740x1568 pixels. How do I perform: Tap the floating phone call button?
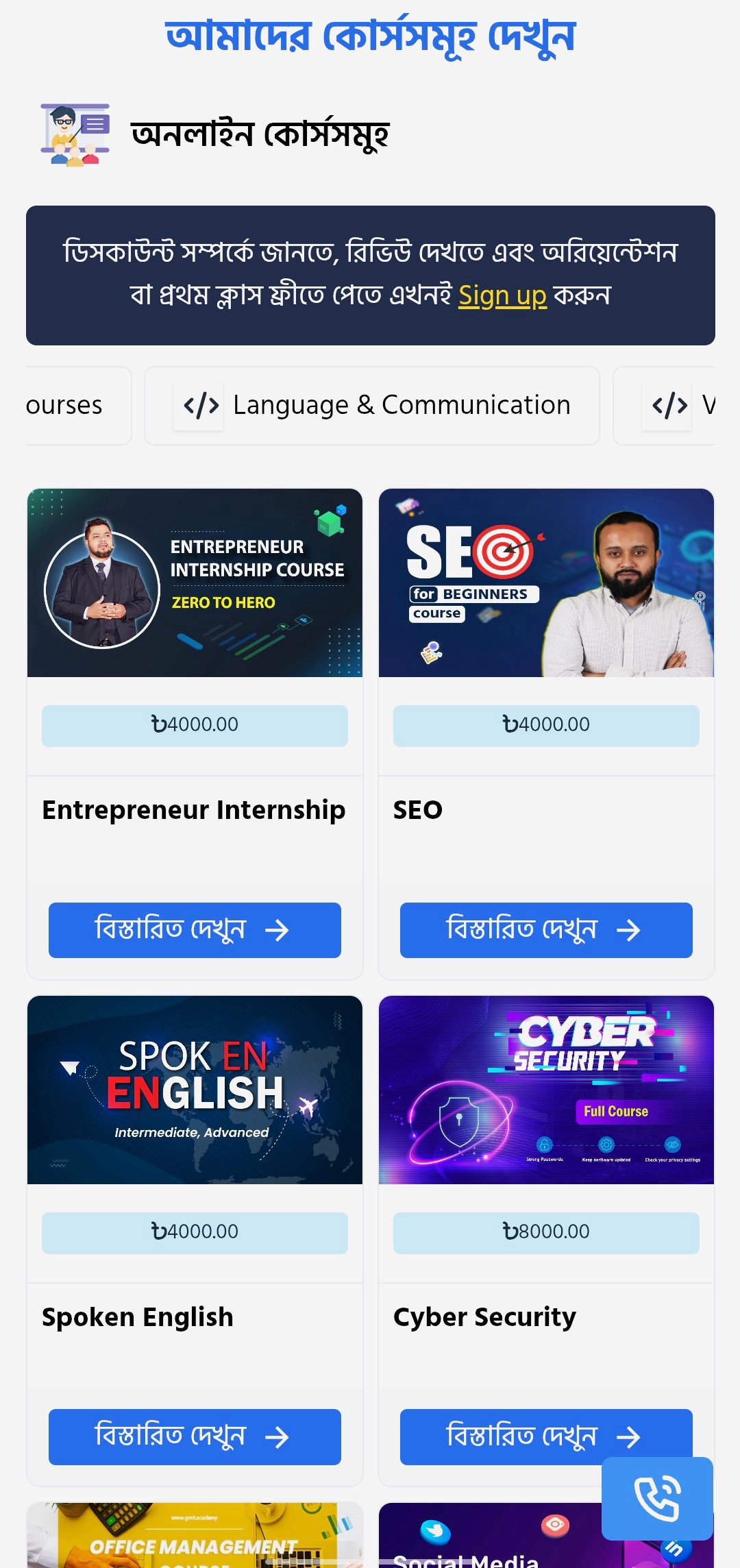click(657, 1498)
